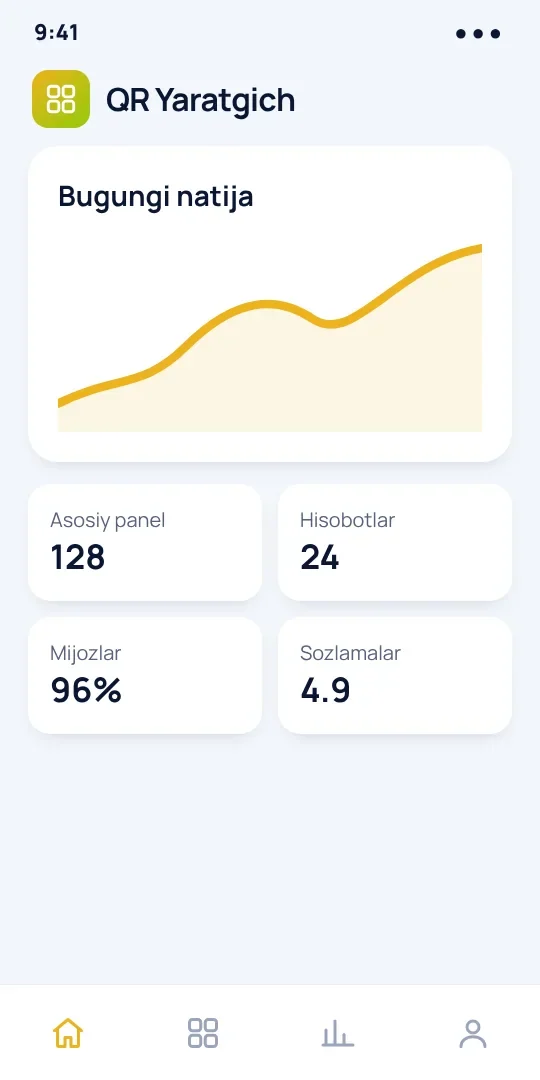The image size is (540, 1080).
Task: Switch to the bar chart statistics tab
Action: (x=338, y=1033)
